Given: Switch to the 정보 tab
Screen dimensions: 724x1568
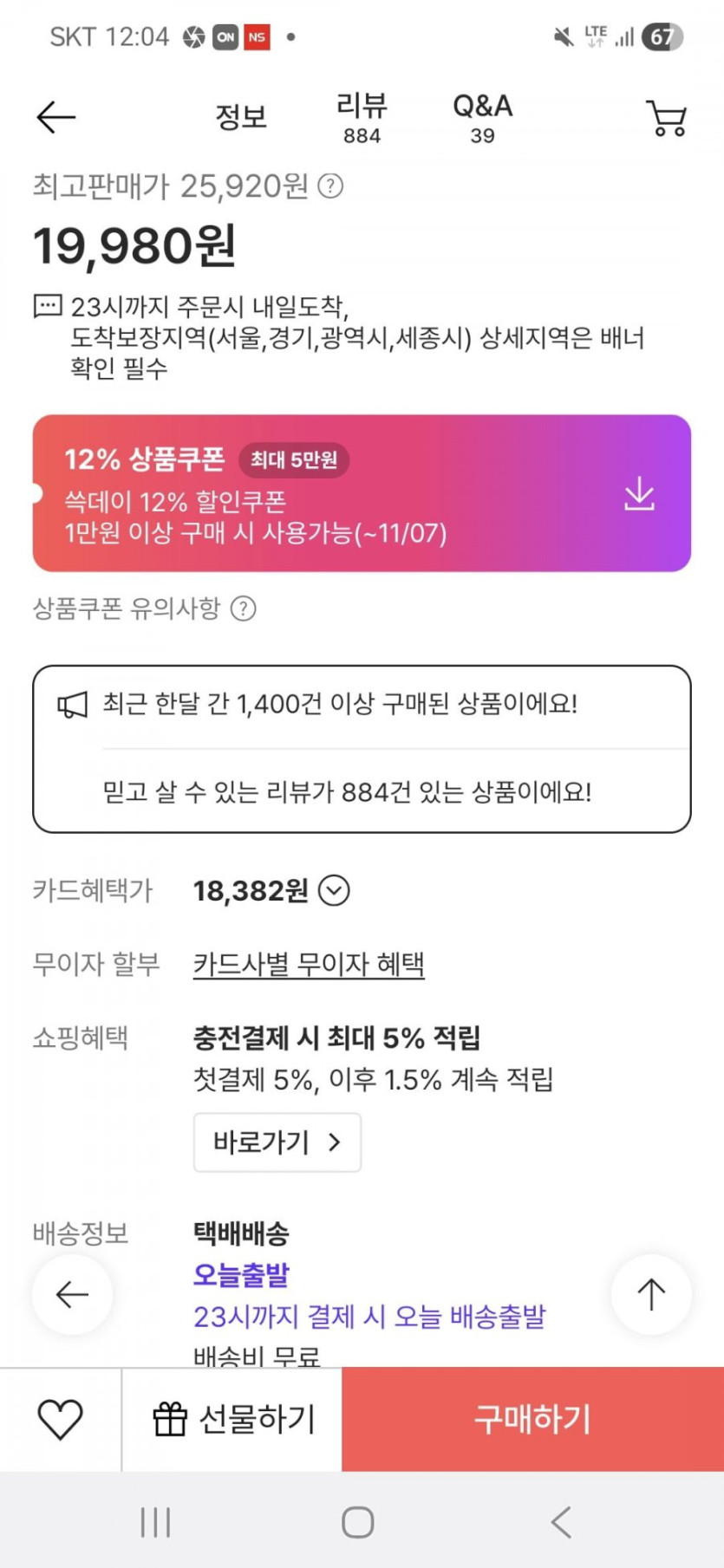Looking at the screenshot, I should 241,117.
